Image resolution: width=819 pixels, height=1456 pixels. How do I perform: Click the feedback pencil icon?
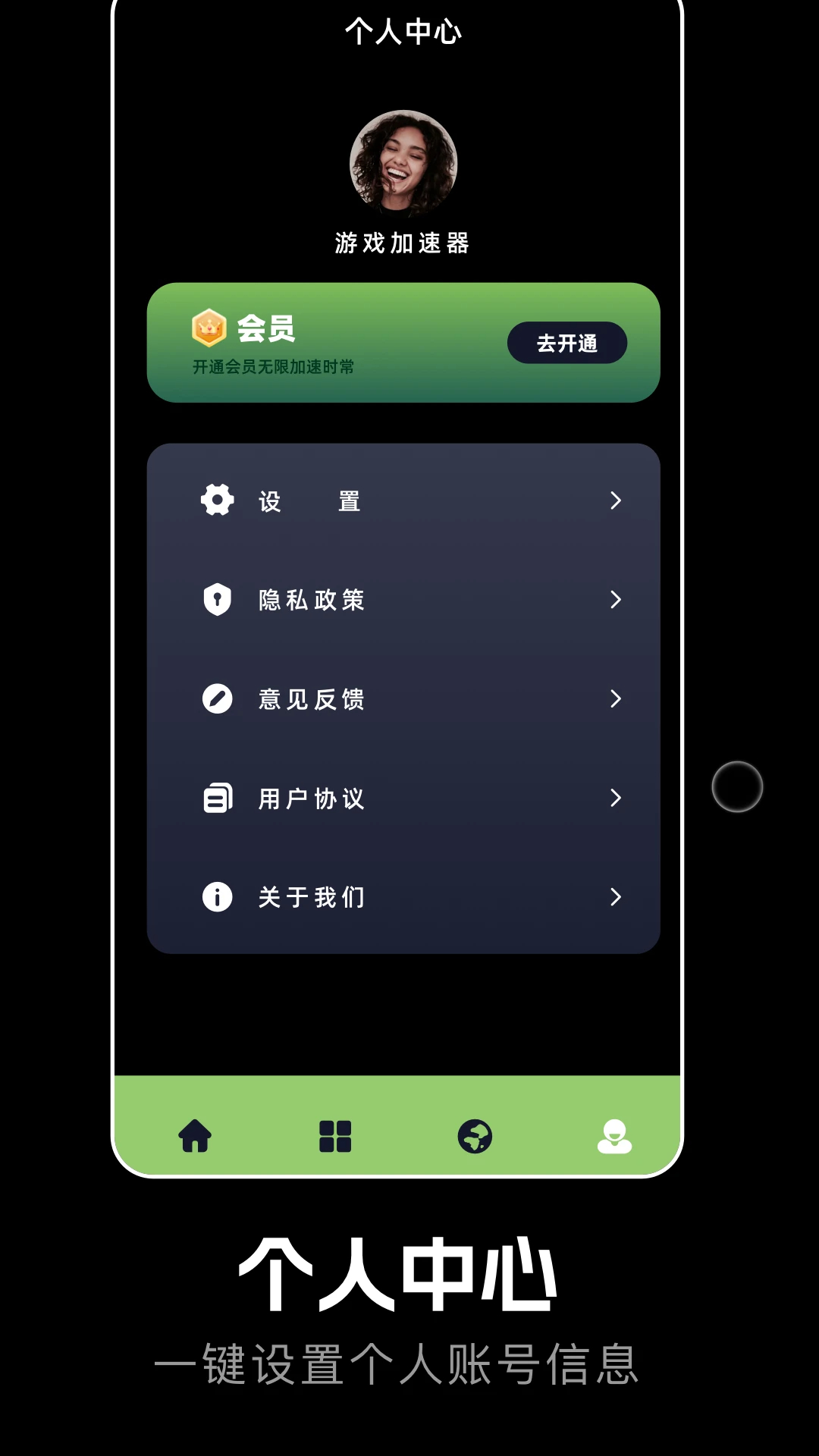click(x=217, y=699)
